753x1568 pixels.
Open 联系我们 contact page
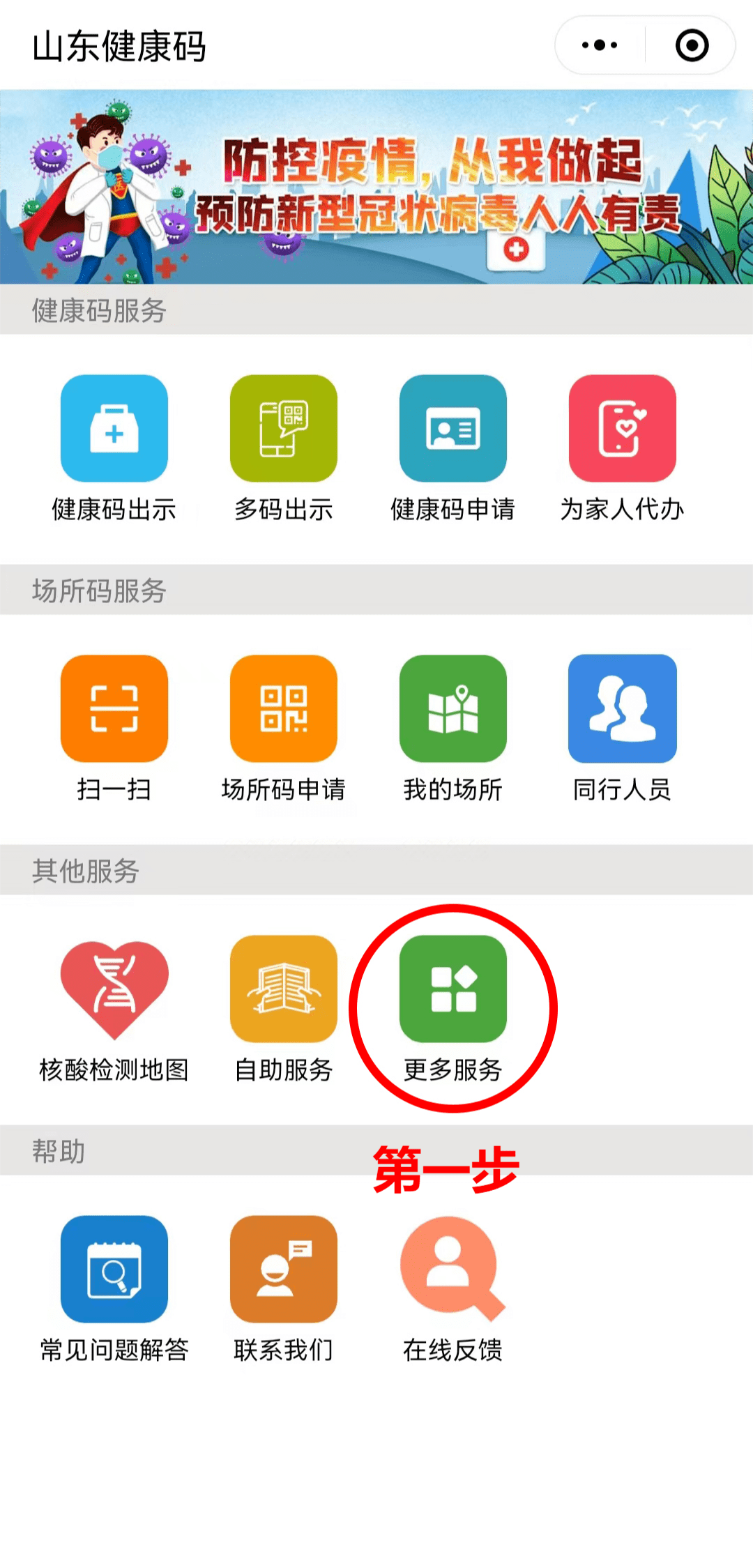[x=284, y=1269]
